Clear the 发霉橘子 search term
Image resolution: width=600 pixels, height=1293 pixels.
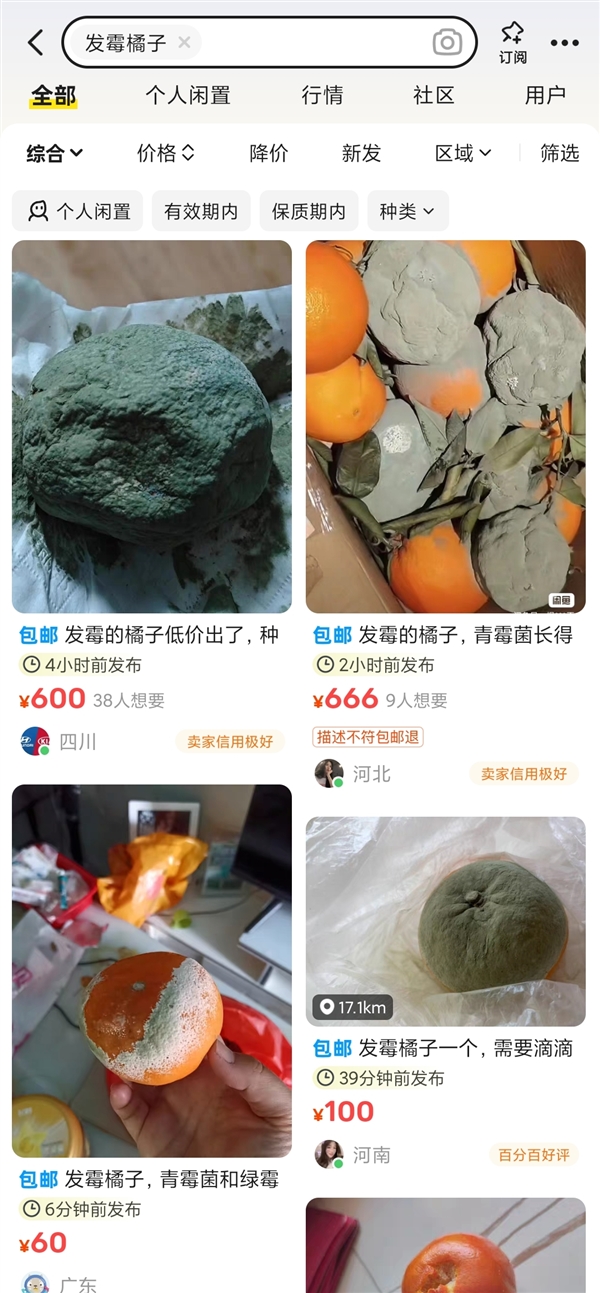tap(184, 42)
